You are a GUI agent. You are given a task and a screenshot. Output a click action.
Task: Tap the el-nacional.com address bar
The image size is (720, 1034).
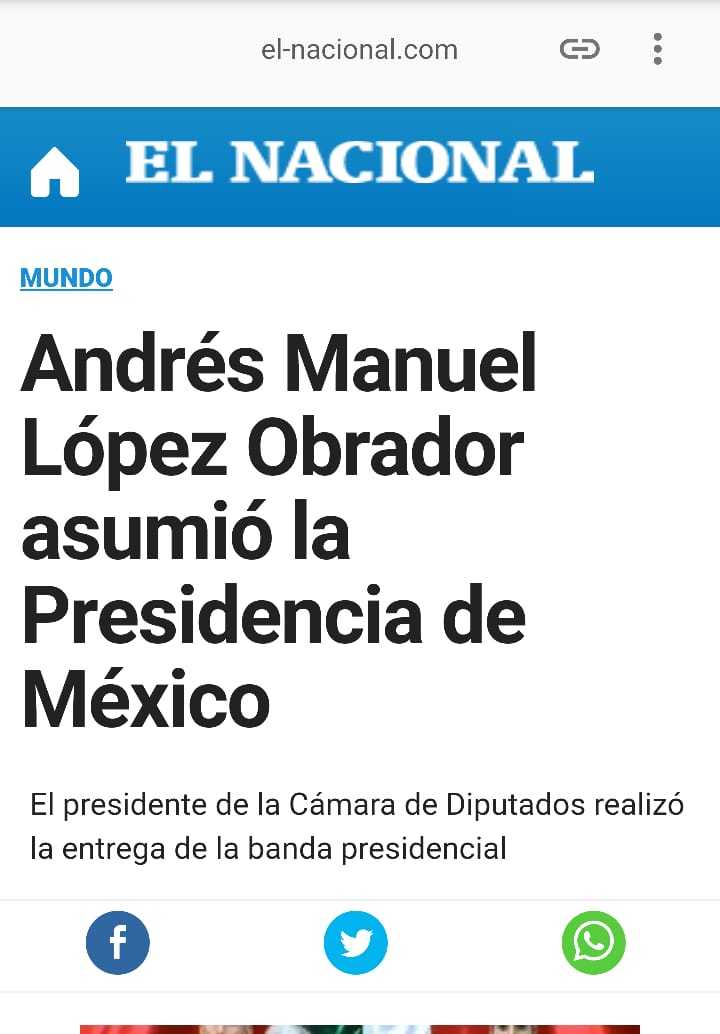[359, 49]
